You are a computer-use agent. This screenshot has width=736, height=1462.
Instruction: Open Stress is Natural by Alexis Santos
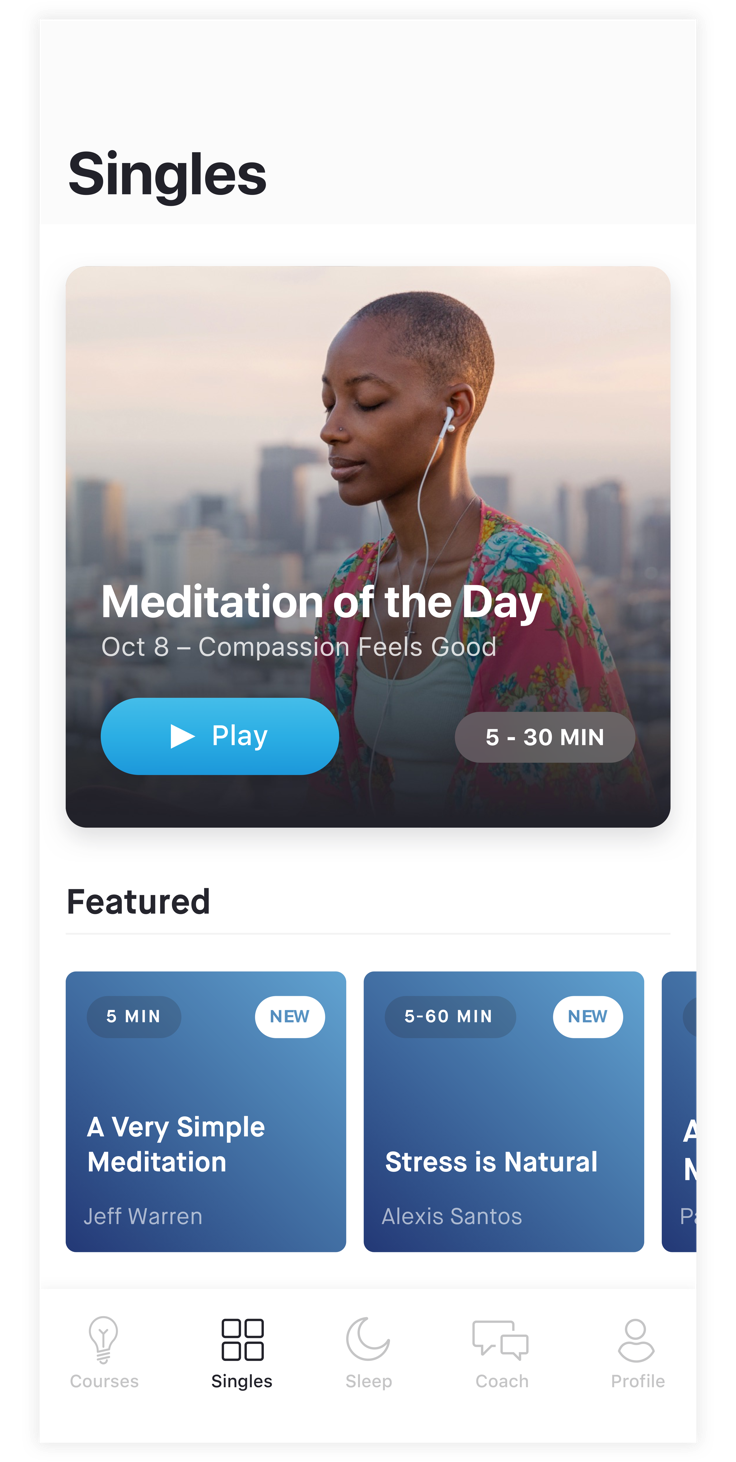503,1111
